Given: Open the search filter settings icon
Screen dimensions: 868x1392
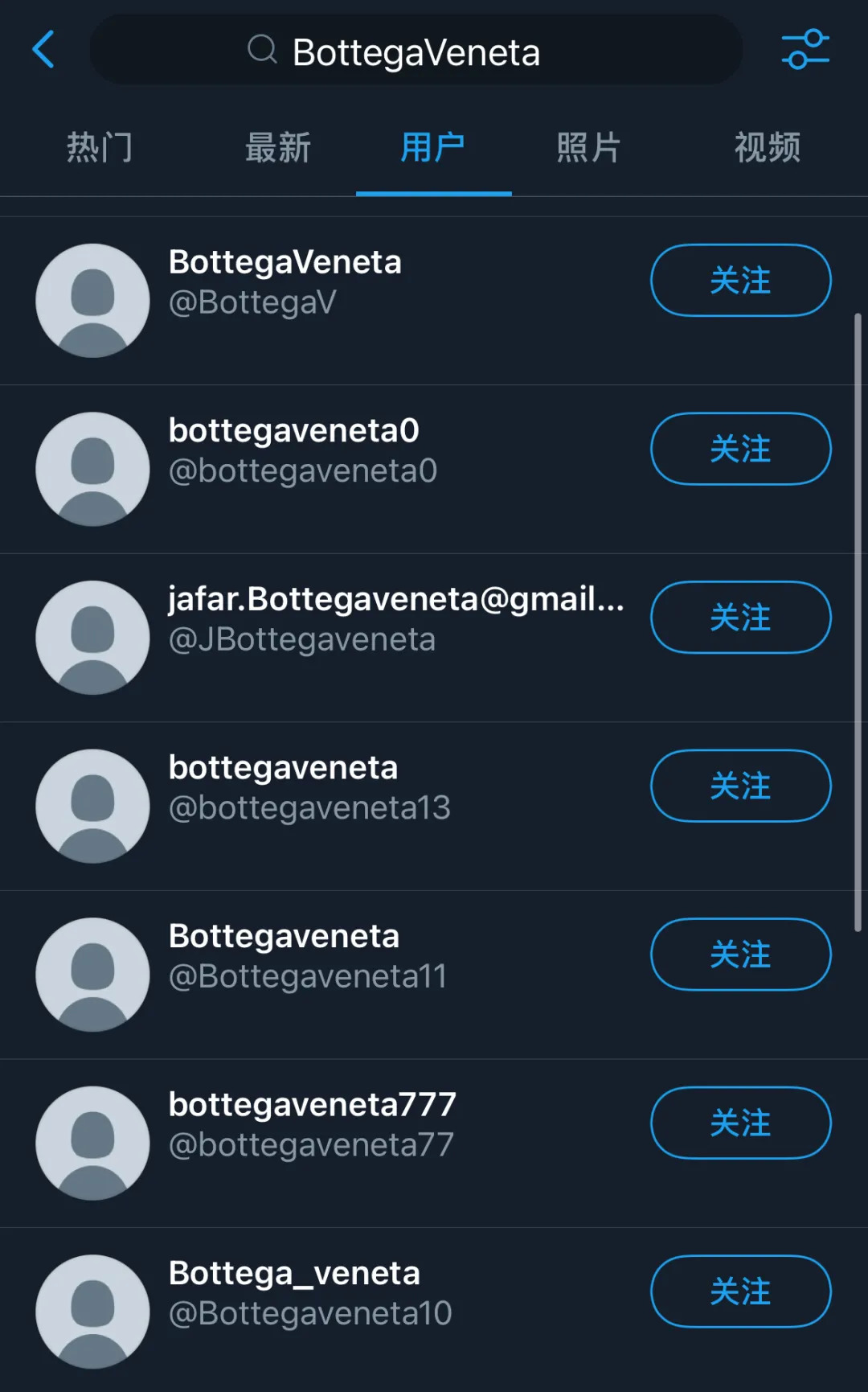Looking at the screenshot, I should [x=805, y=50].
